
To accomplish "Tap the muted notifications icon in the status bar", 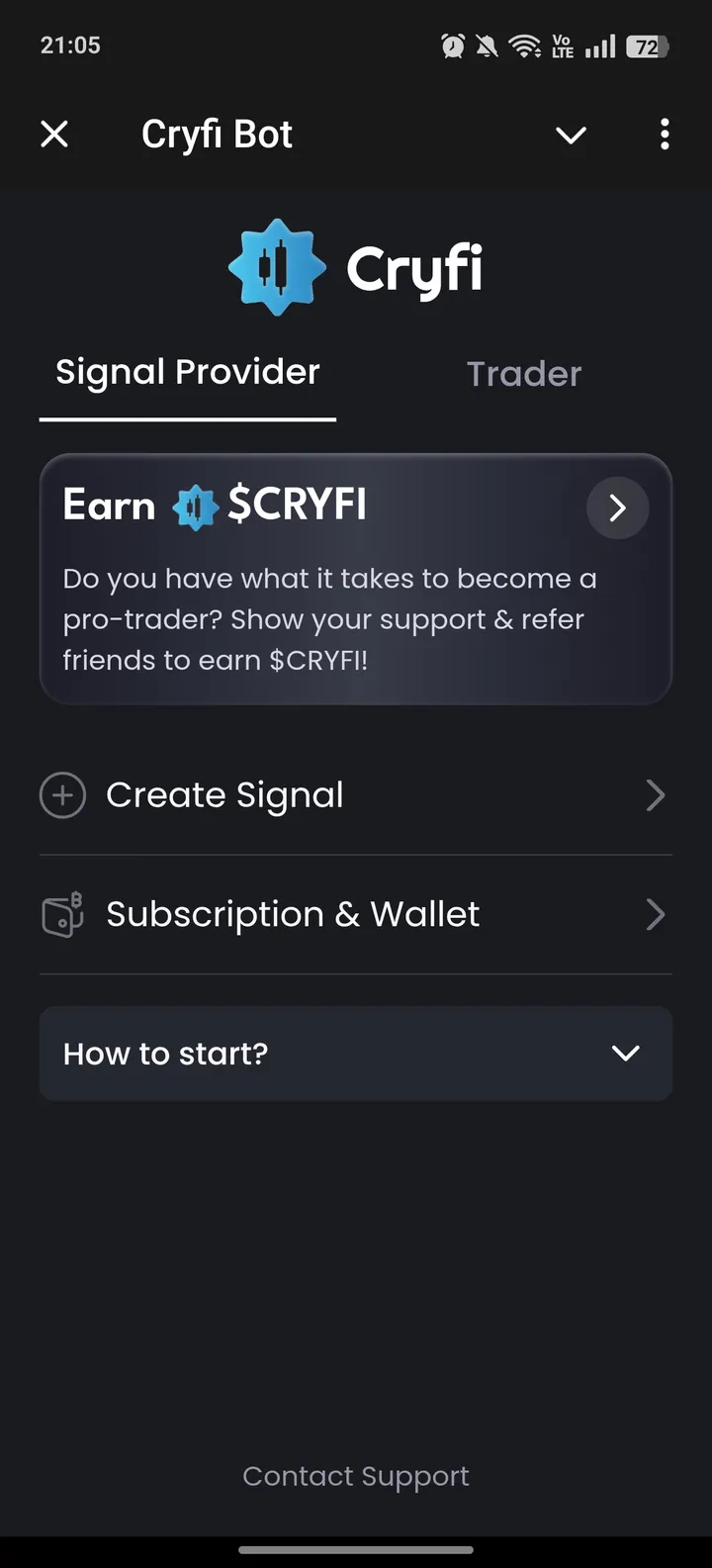I will [487, 46].
